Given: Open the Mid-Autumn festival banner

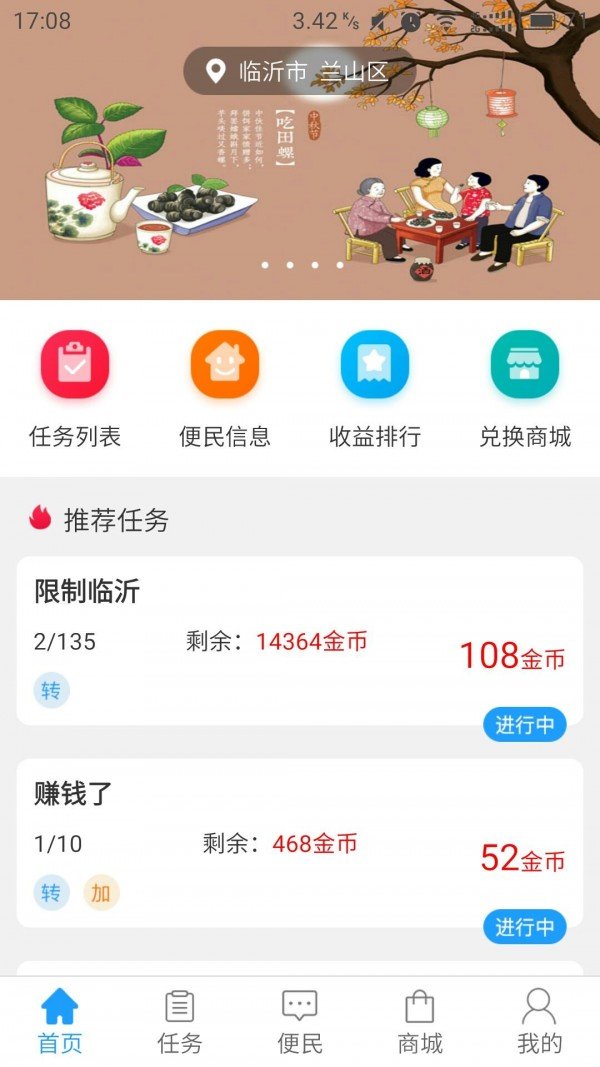Looking at the screenshot, I should (x=300, y=190).
